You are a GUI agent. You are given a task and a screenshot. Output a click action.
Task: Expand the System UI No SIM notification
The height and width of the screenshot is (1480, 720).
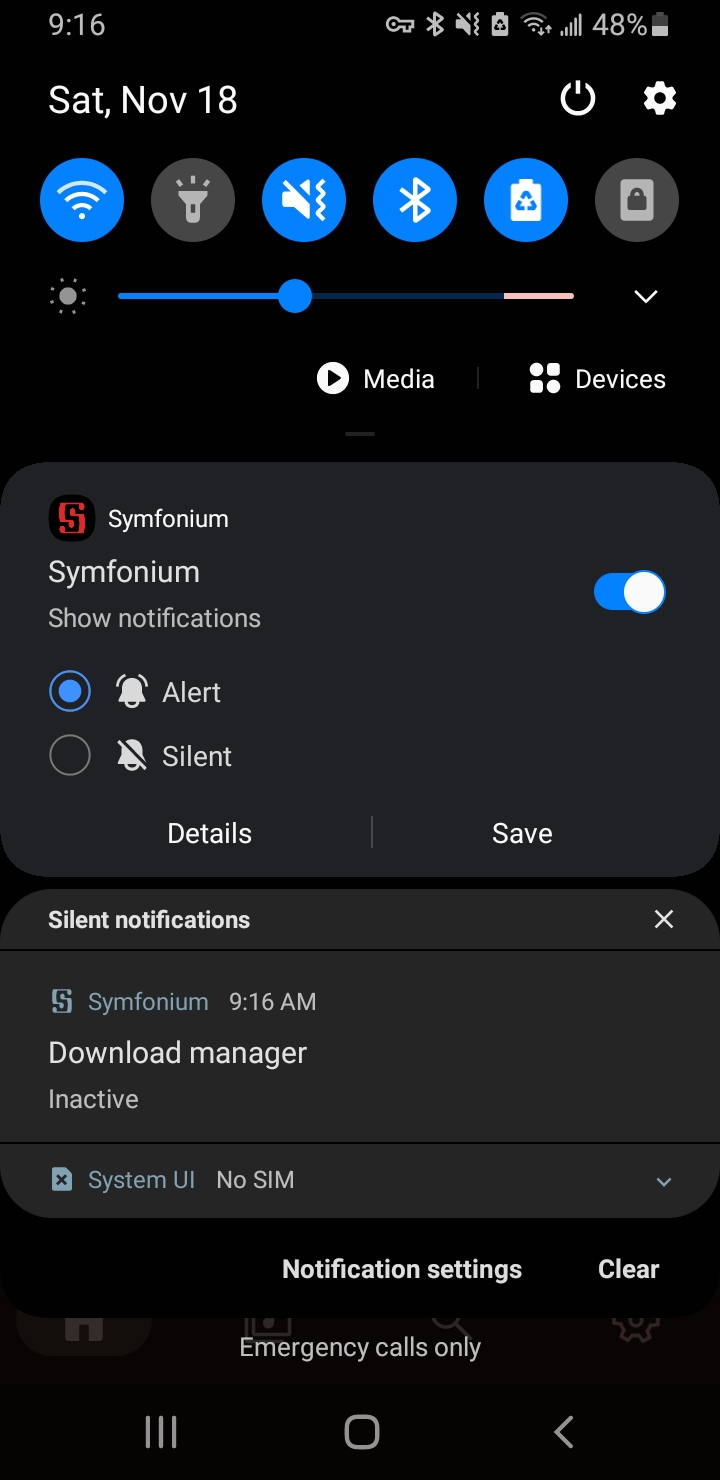pos(664,1181)
